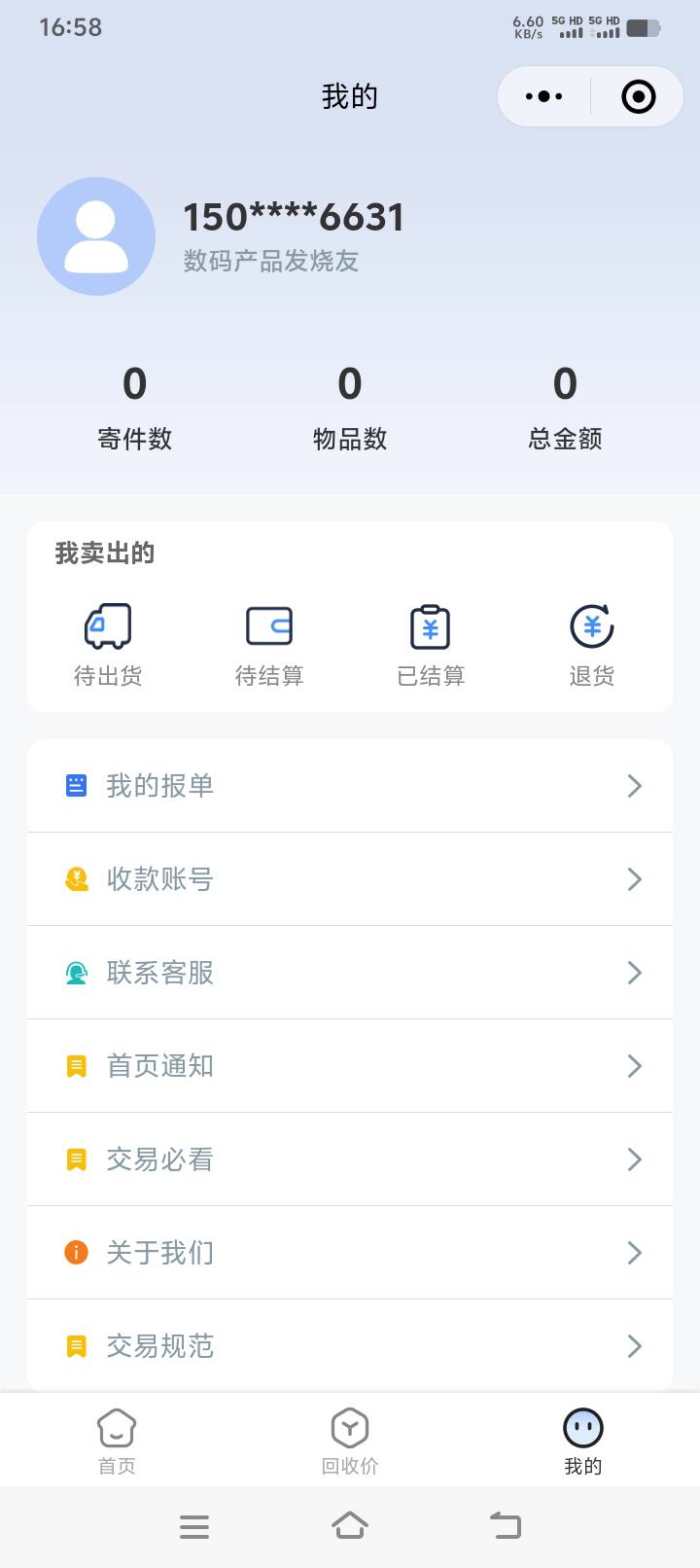
Task: Open 交易规范
Action: [x=350, y=1345]
